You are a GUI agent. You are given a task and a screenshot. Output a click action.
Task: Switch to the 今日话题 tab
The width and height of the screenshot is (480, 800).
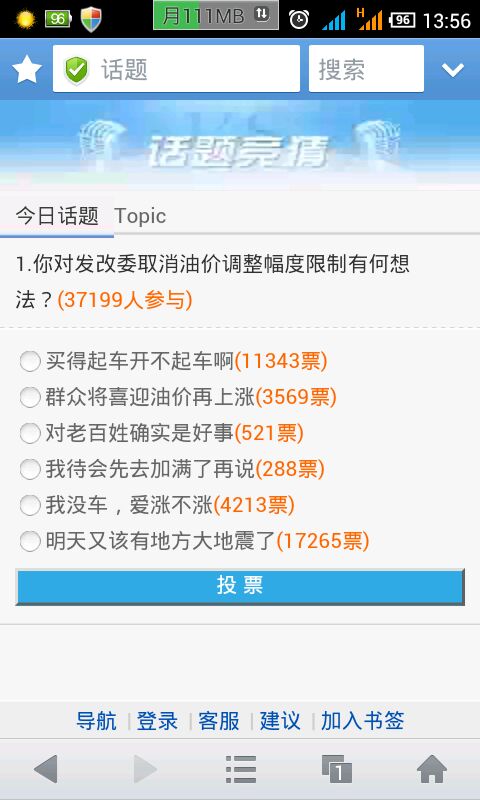(x=57, y=216)
